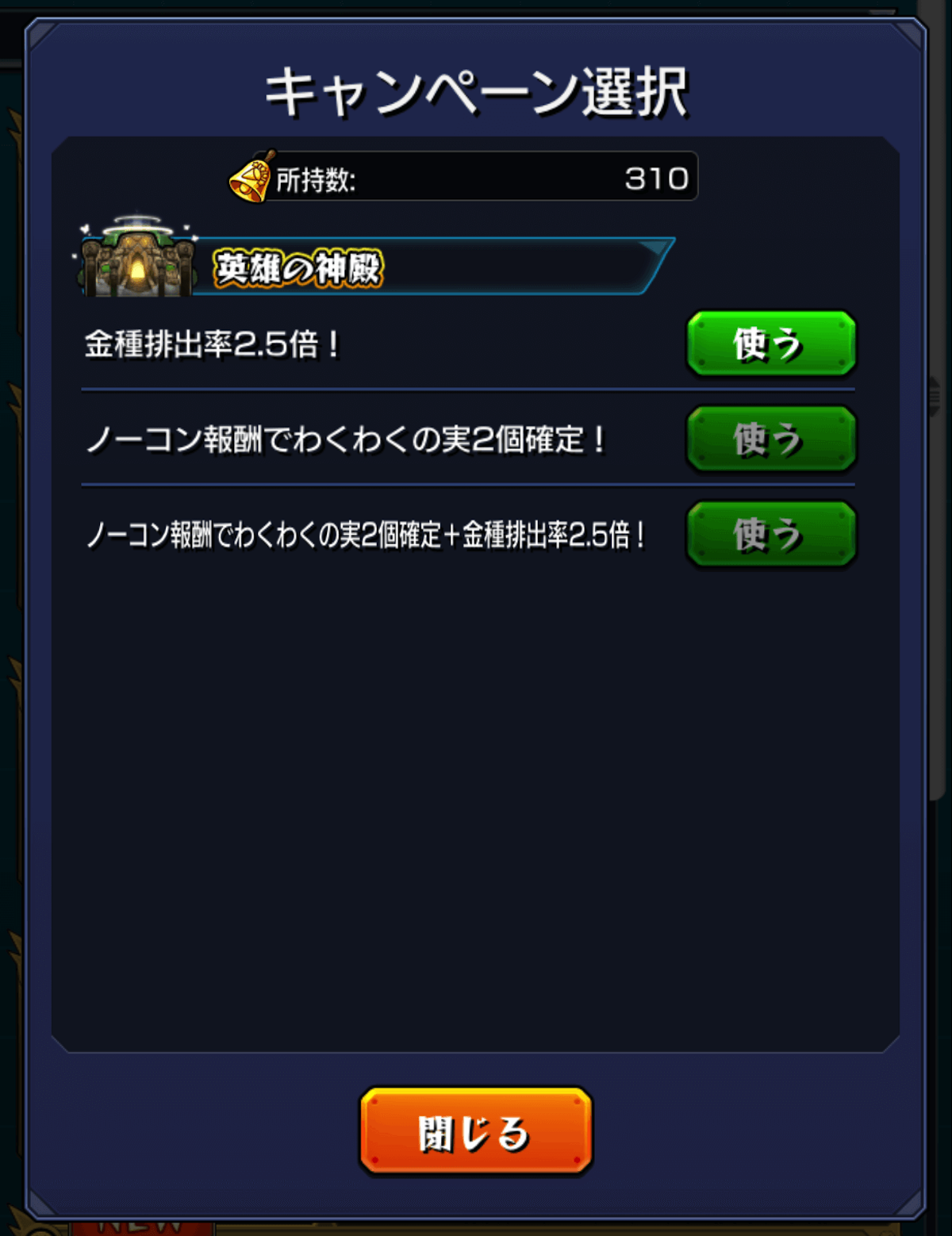Use the combined わくわくの実2個確定+金種排出率2.5倍 campaign
This screenshot has width=952, height=1236.
770,534
